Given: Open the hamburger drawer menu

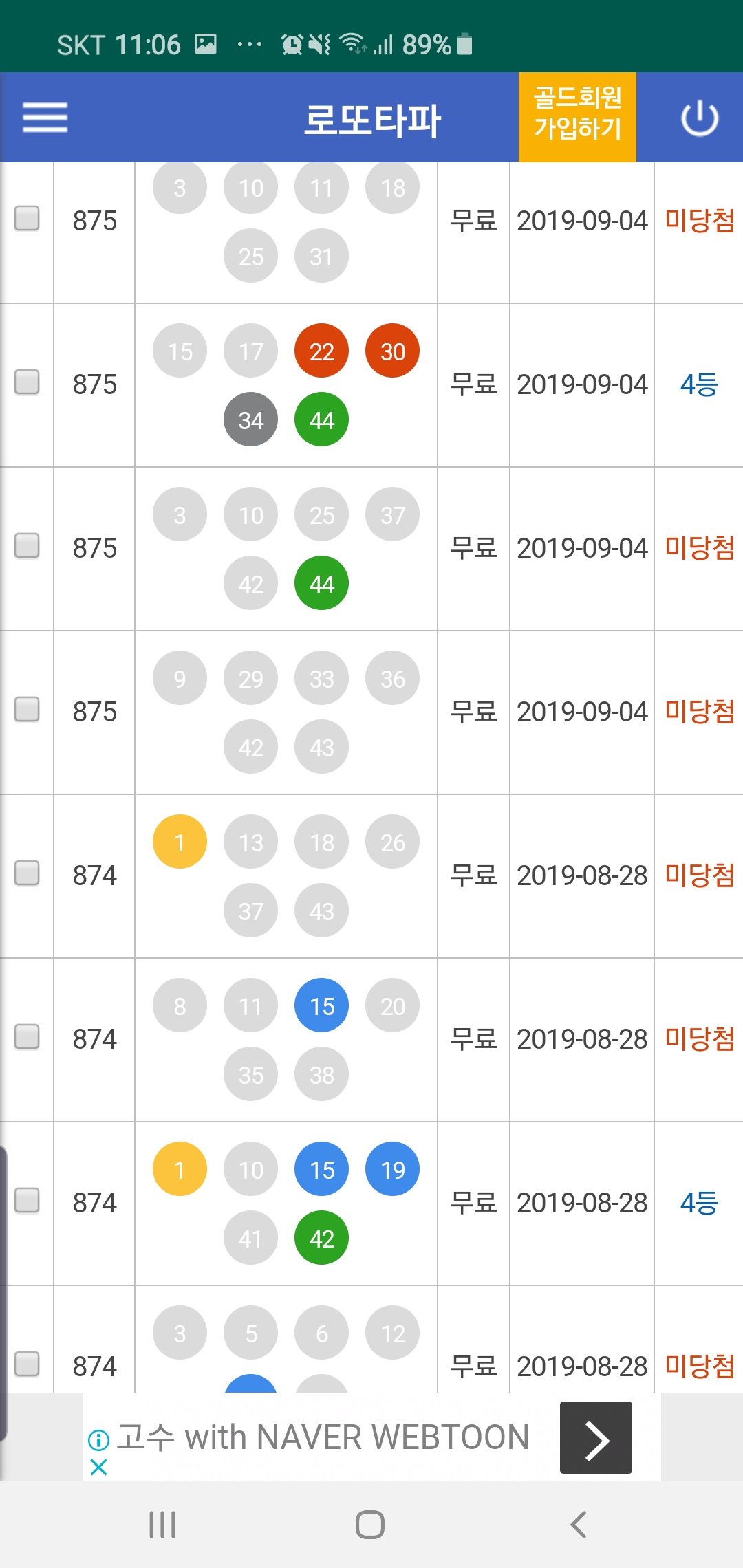Looking at the screenshot, I should click(45, 118).
